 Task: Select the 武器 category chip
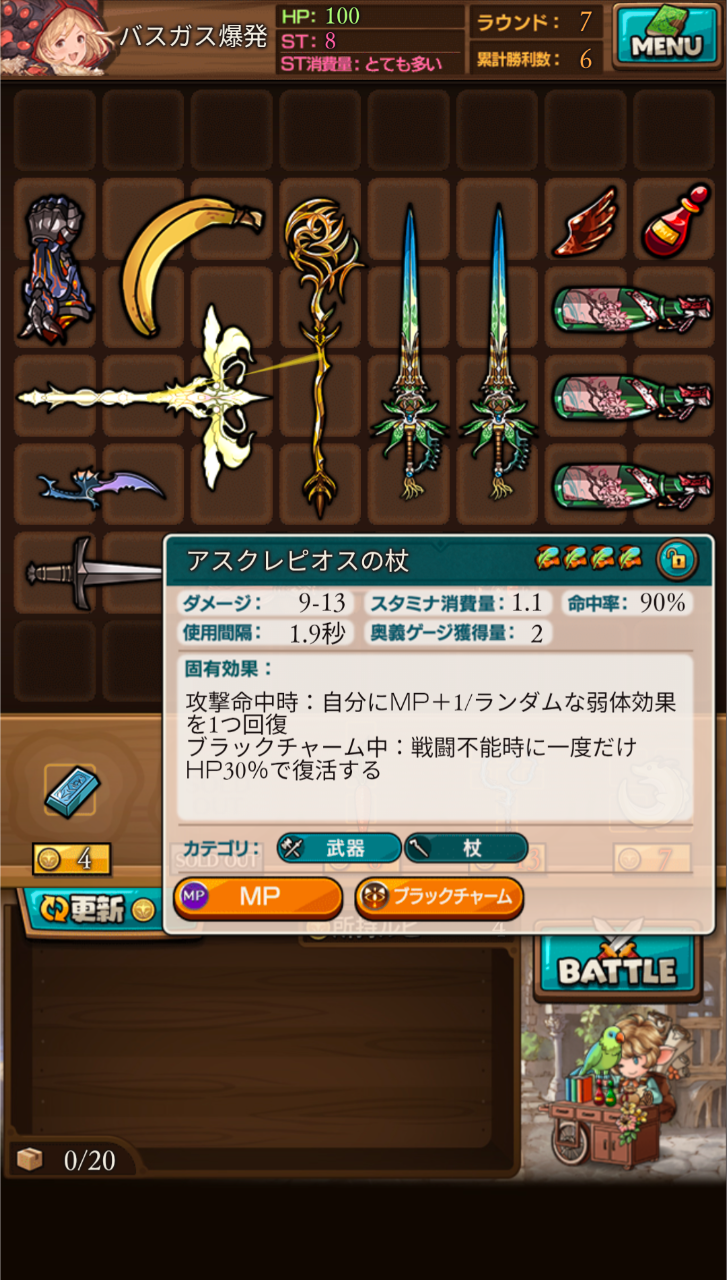339,848
